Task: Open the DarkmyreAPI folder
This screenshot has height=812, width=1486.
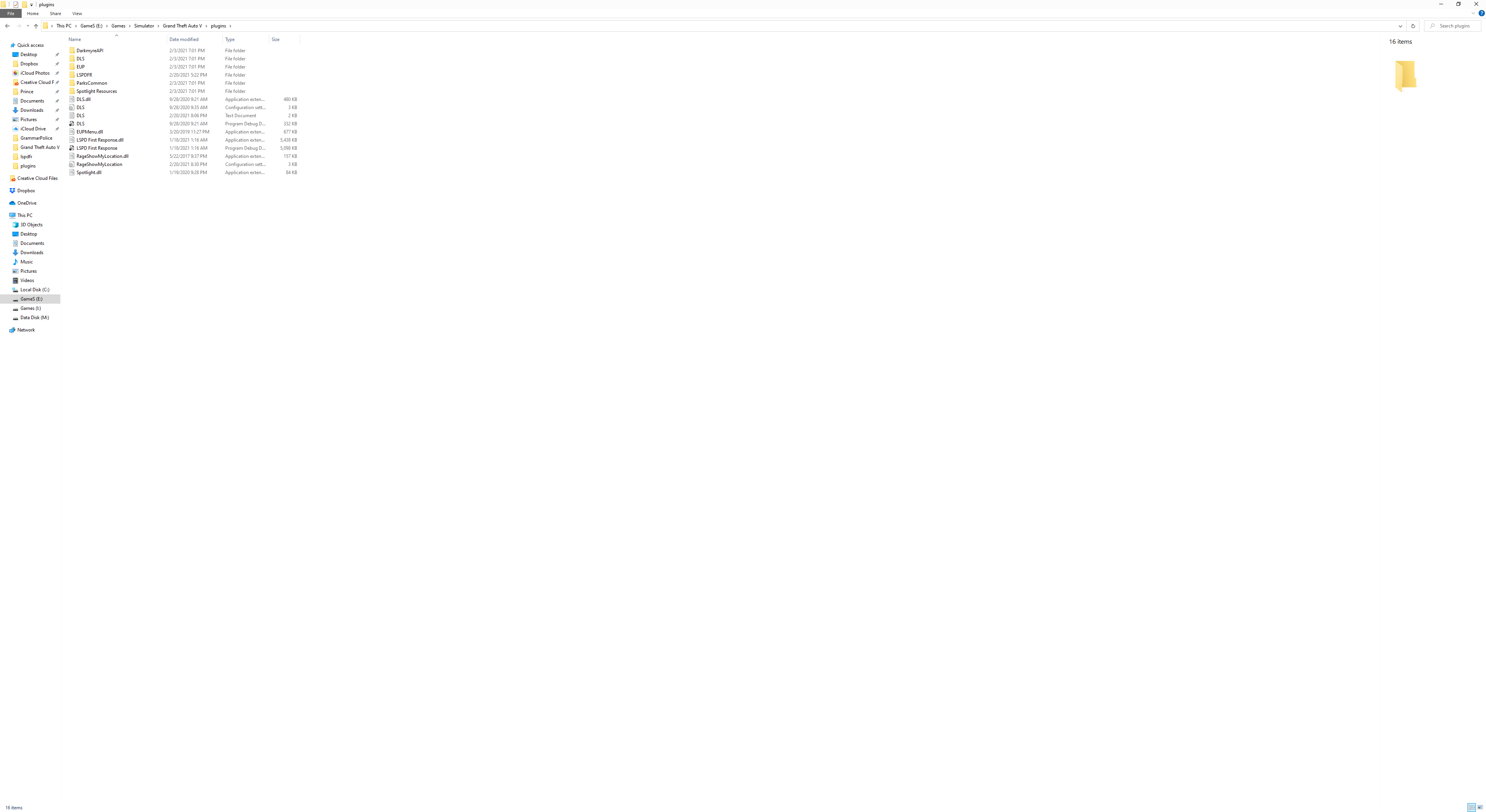Action: point(89,51)
